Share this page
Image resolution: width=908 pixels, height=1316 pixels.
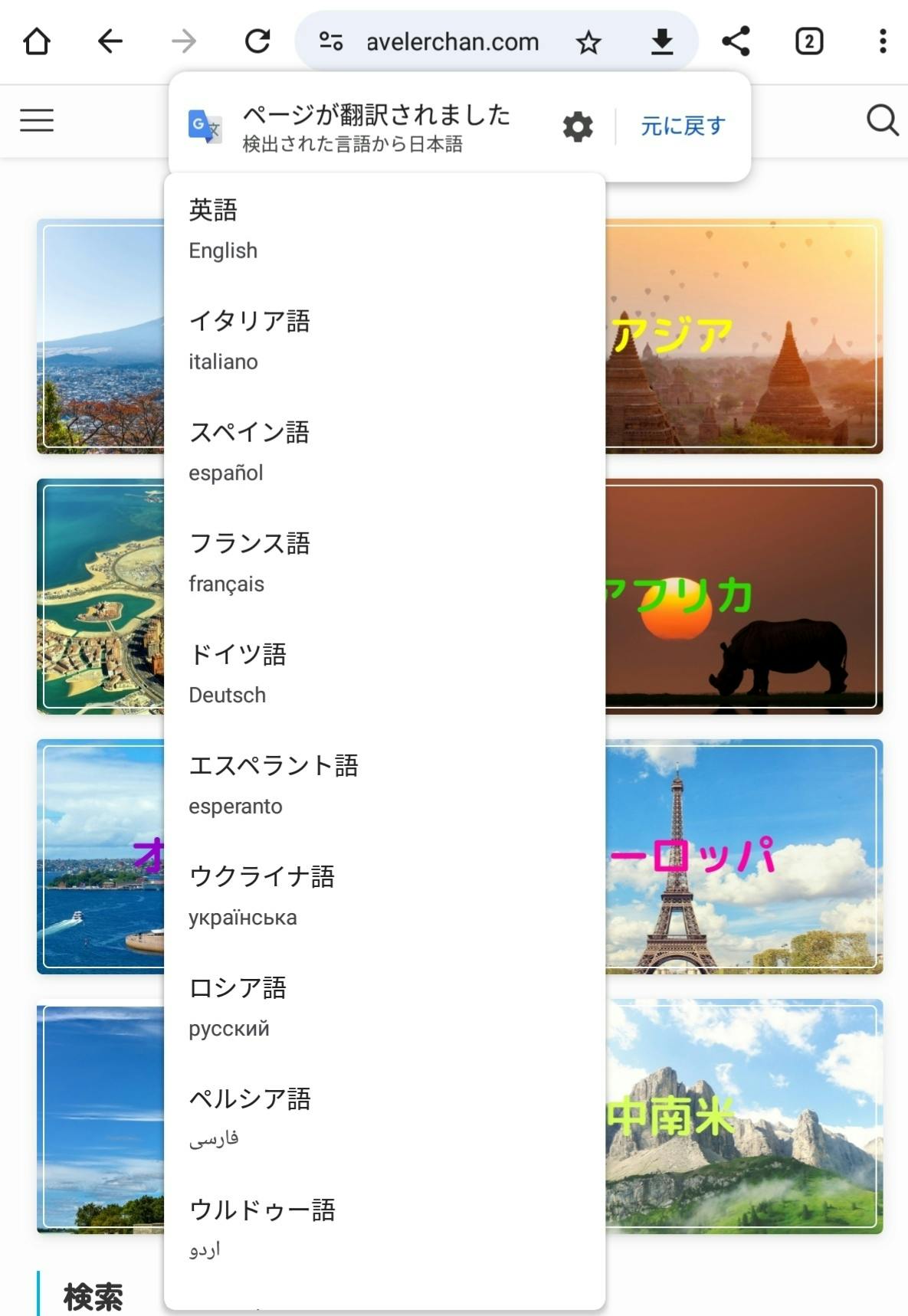(736, 41)
